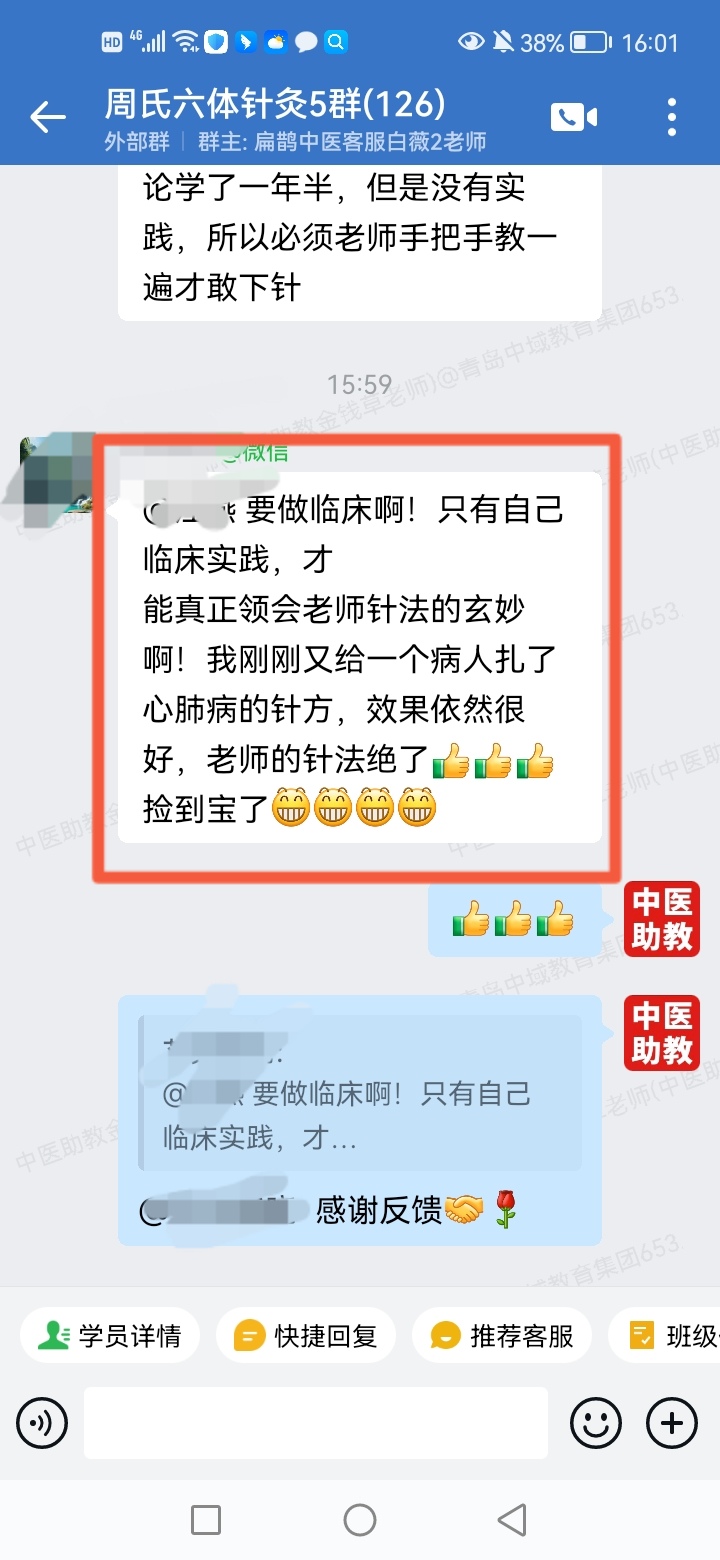Open 学员详情 student details
720x1560 pixels.
point(110,1336)
